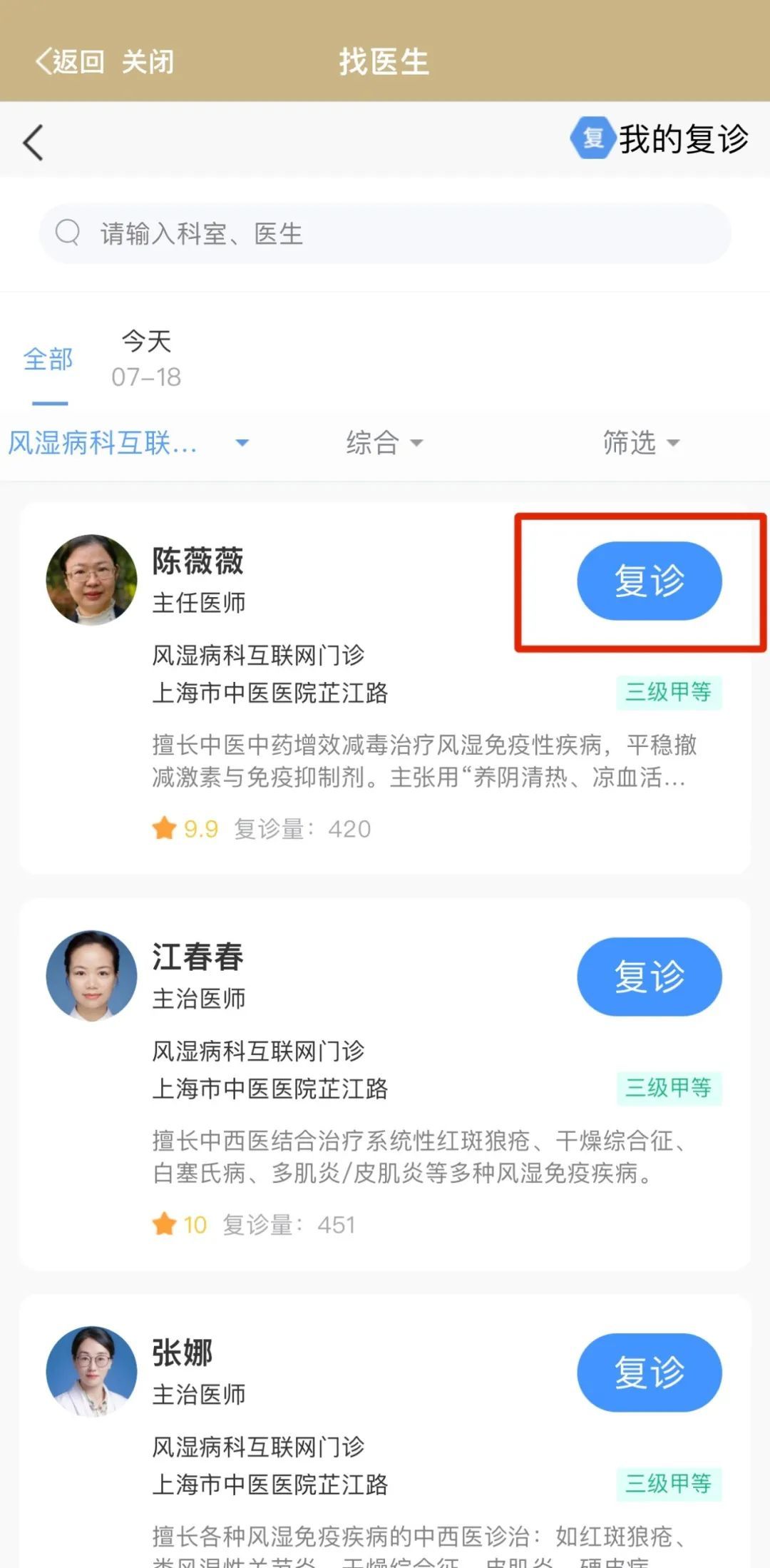Tap 复诊 for 陈薇薇
Viewport: 770px width, 1568px height.
pyautogui.click(x=649, y=581)
